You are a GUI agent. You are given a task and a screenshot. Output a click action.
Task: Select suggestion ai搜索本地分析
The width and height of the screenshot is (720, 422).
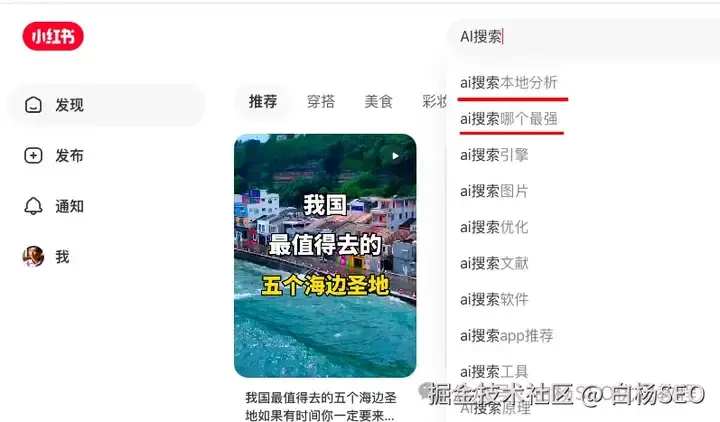pos(509,83)
